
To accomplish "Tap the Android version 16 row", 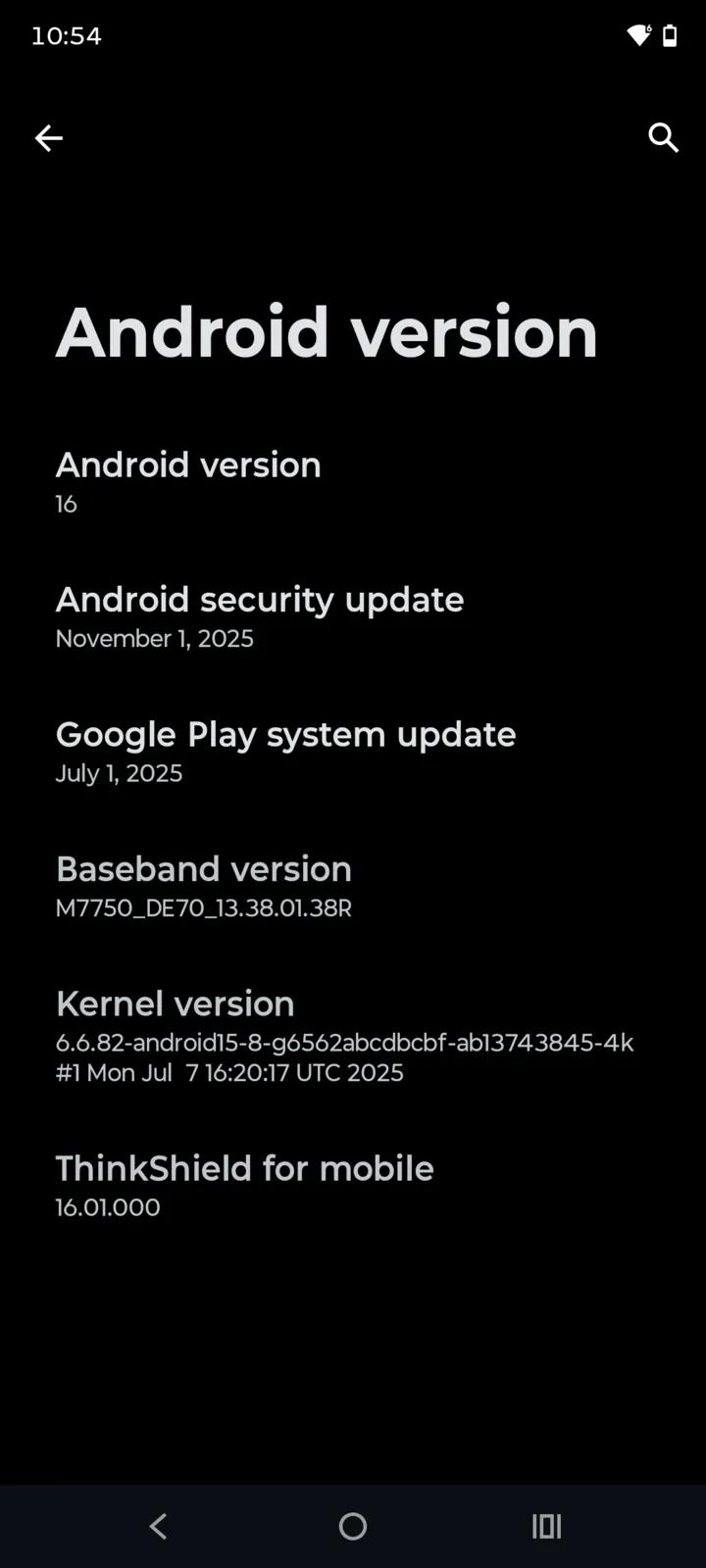I will [x=353, y=481].
